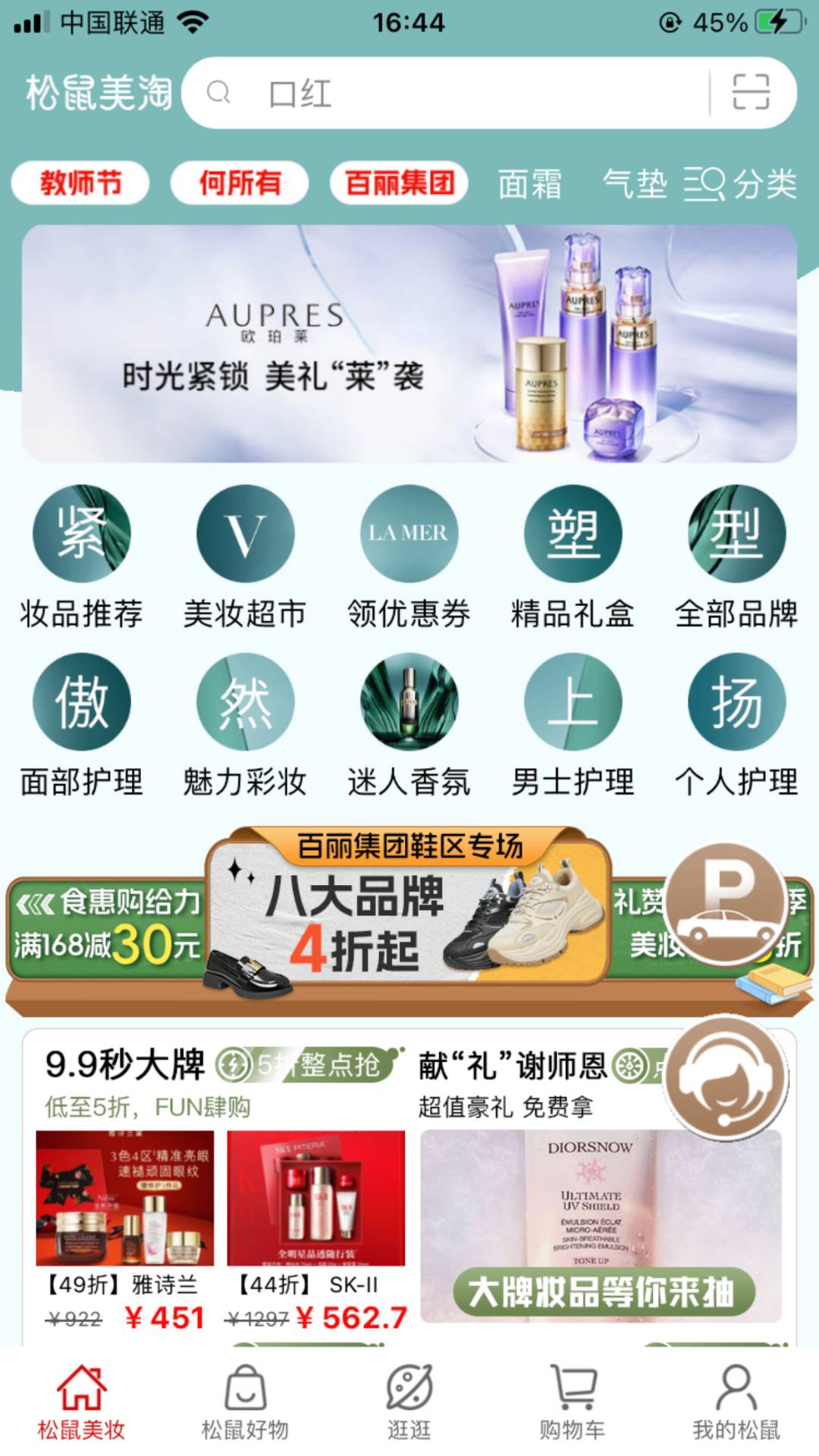Go to 我的松鼠 tab

[x=736, y=1403]
